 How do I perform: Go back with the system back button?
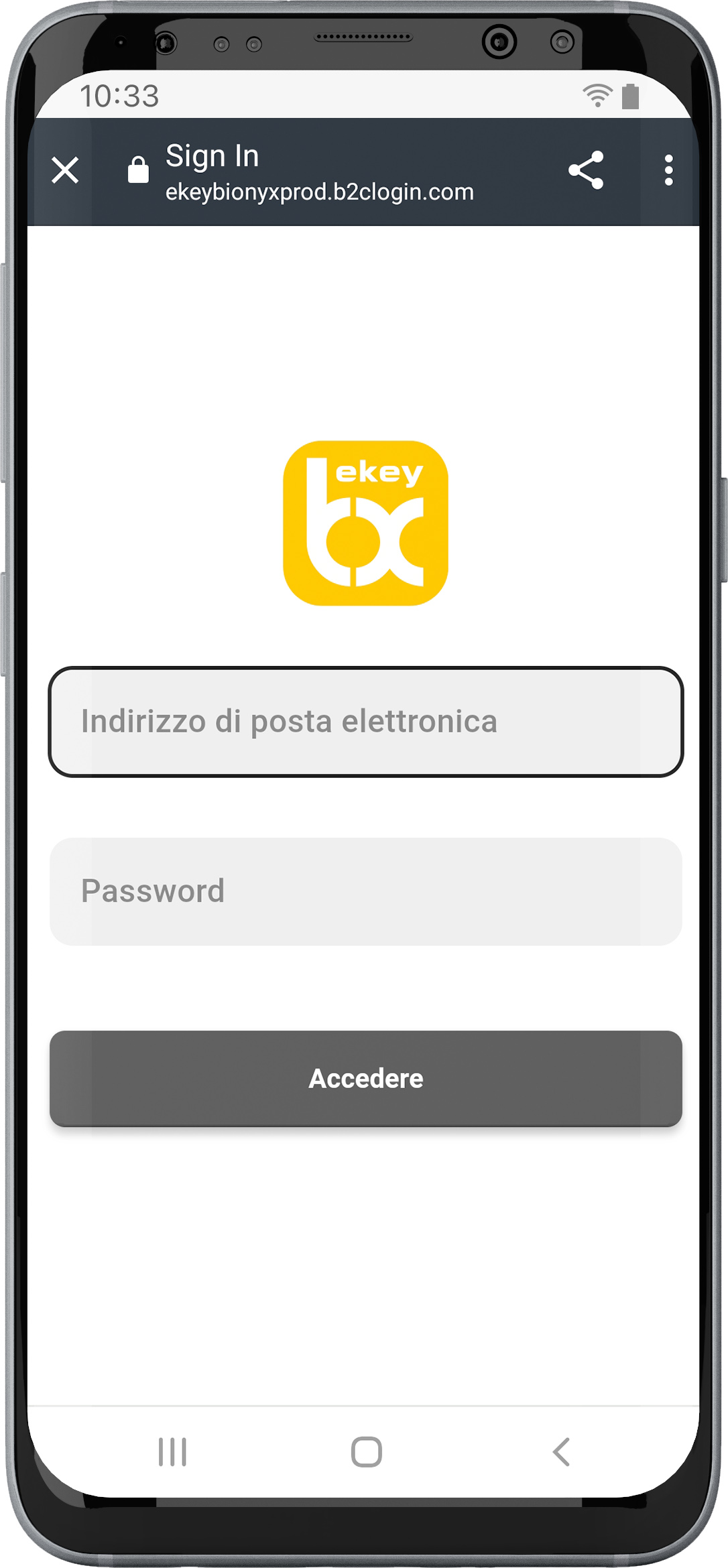point(561,1451)
